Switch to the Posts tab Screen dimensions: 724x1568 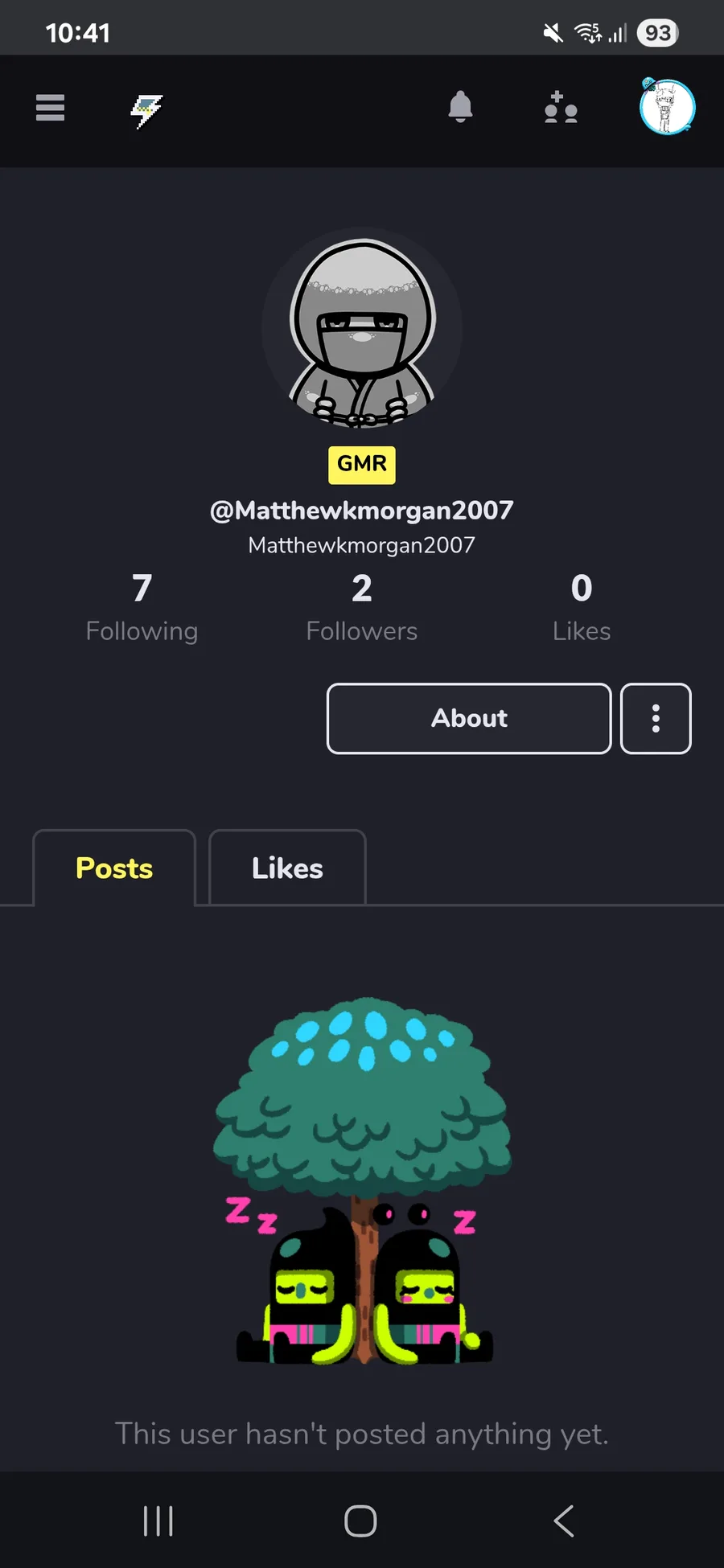(114, 868)
